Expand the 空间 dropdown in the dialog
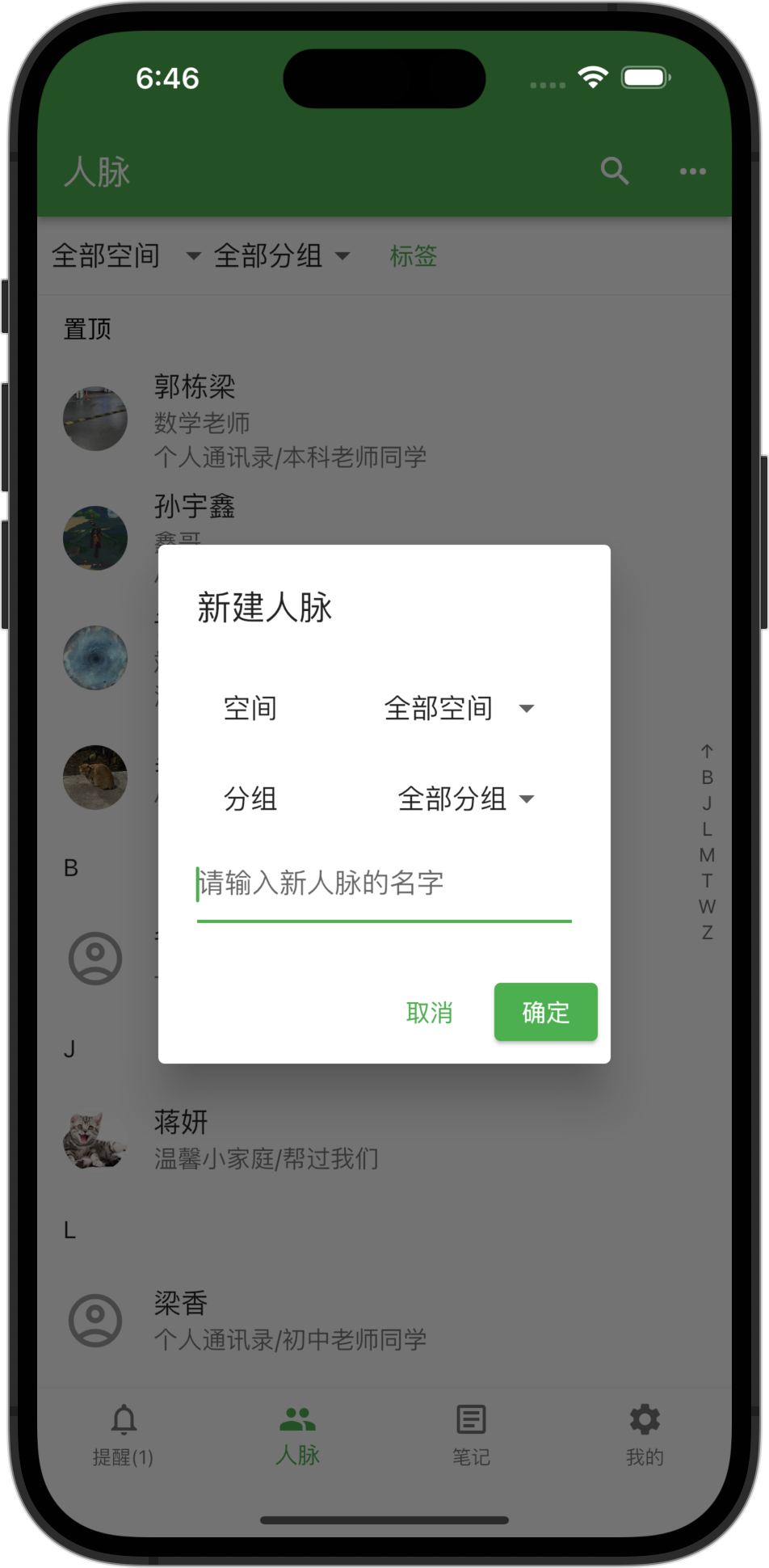 [x=458, y=709]
